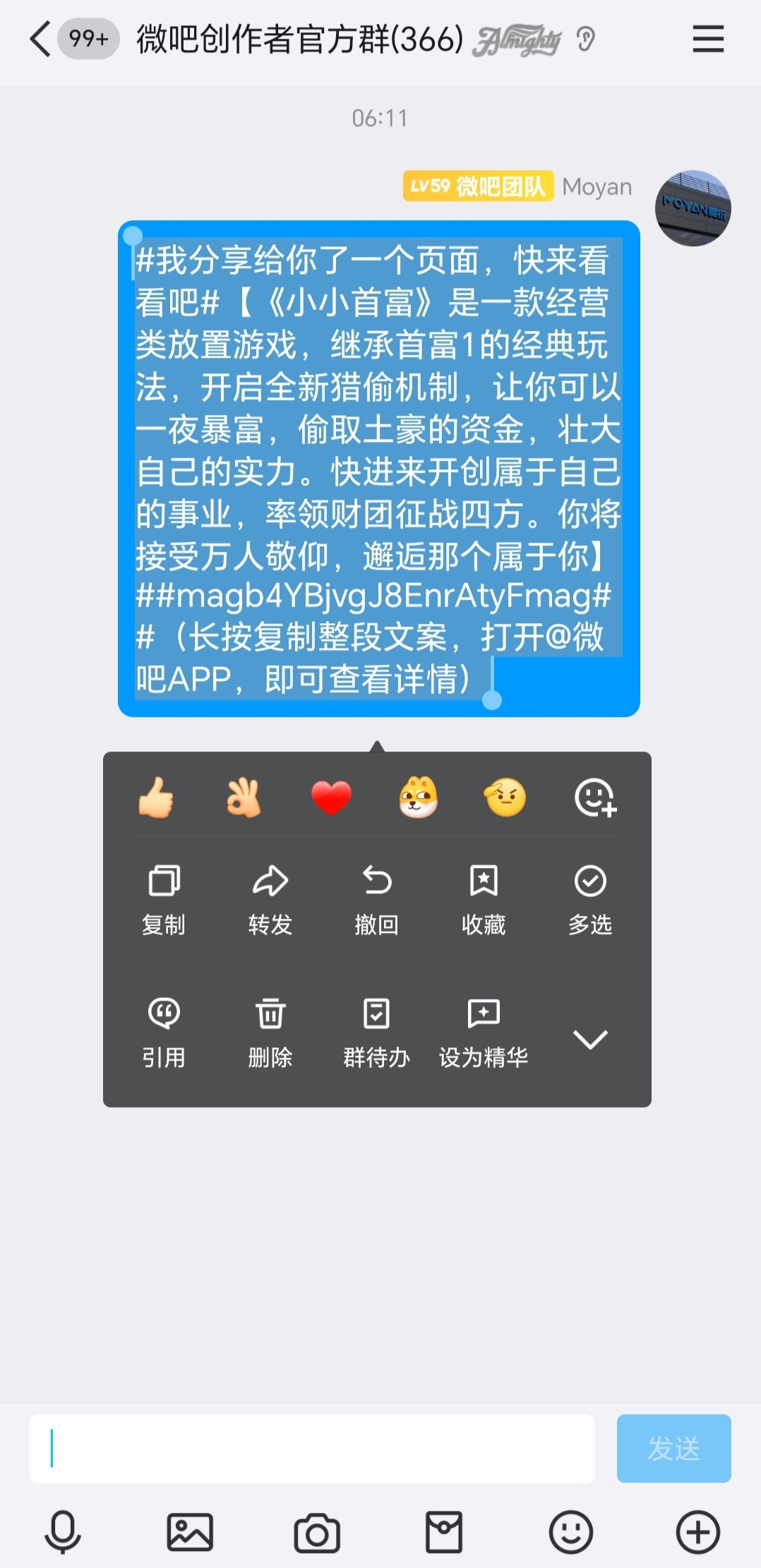React with the thumbs-up emoji
Image resolution: width=761 pixels, height=1568 pixels.
coord(156,797)
